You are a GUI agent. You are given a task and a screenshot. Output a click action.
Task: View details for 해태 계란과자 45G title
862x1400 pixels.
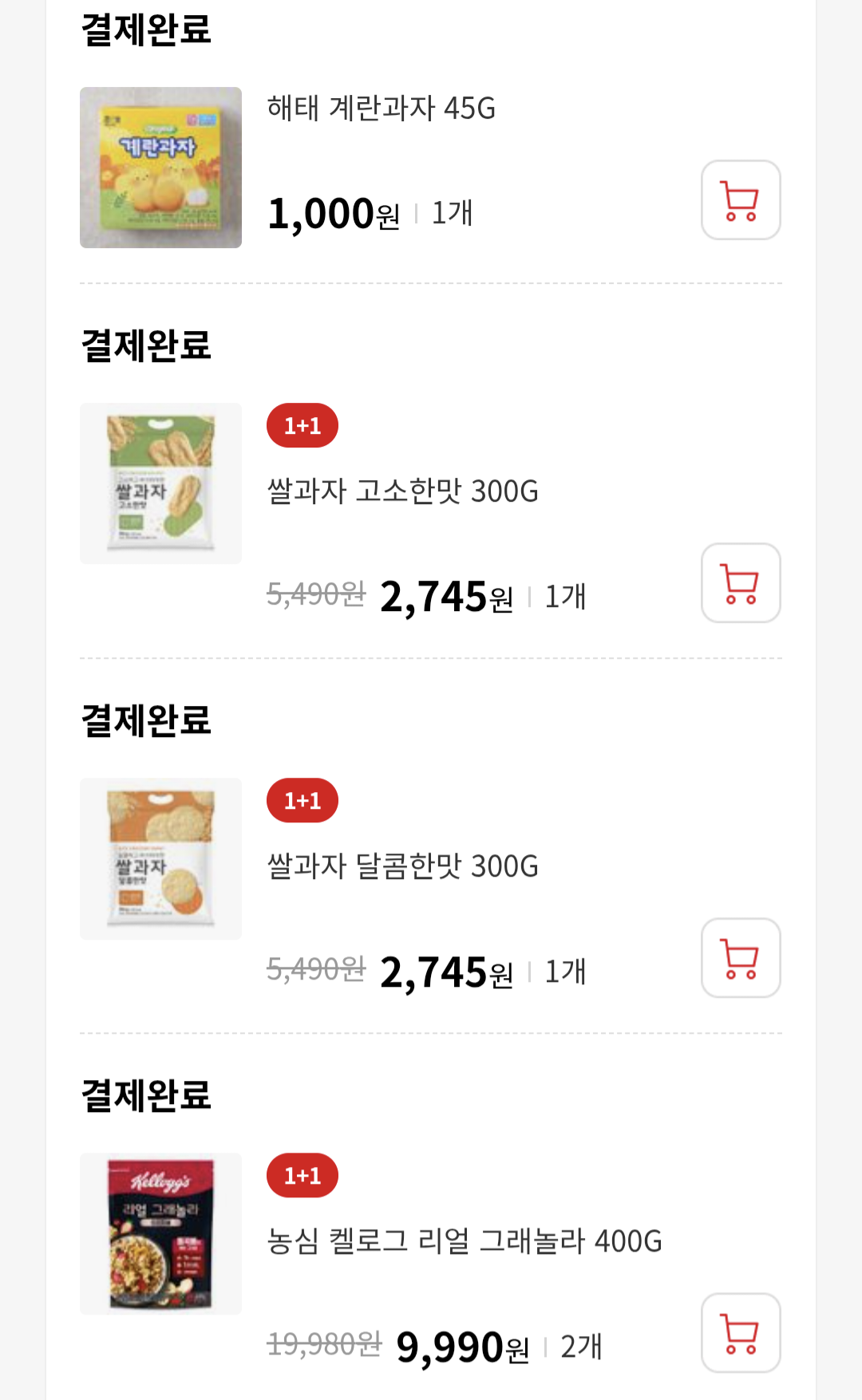click(381, 108)
